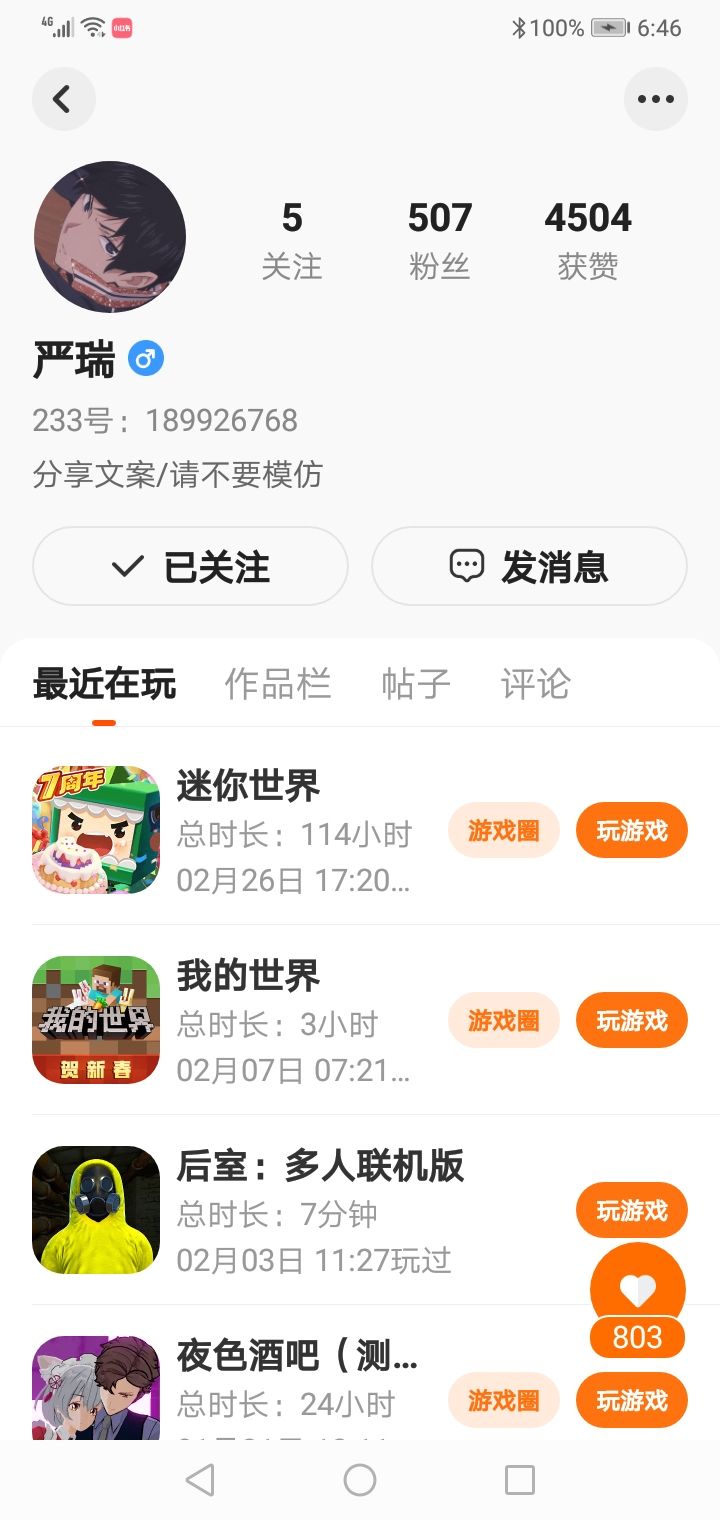Open 严瑞's profile avatar
This screenshot has height=1520, width=720.
coord(110,237)
